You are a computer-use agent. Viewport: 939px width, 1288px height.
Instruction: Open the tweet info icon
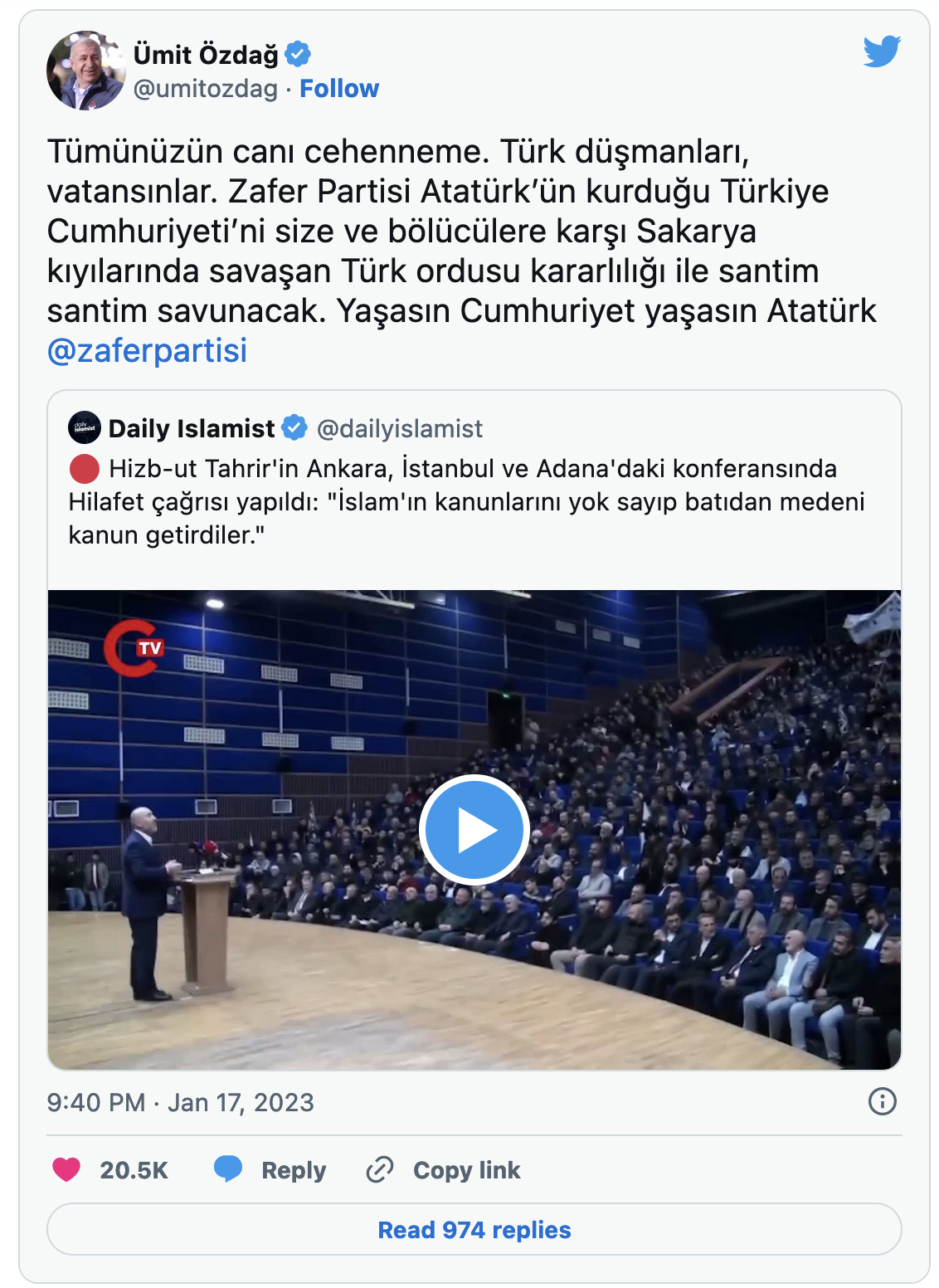[882, 1101]
